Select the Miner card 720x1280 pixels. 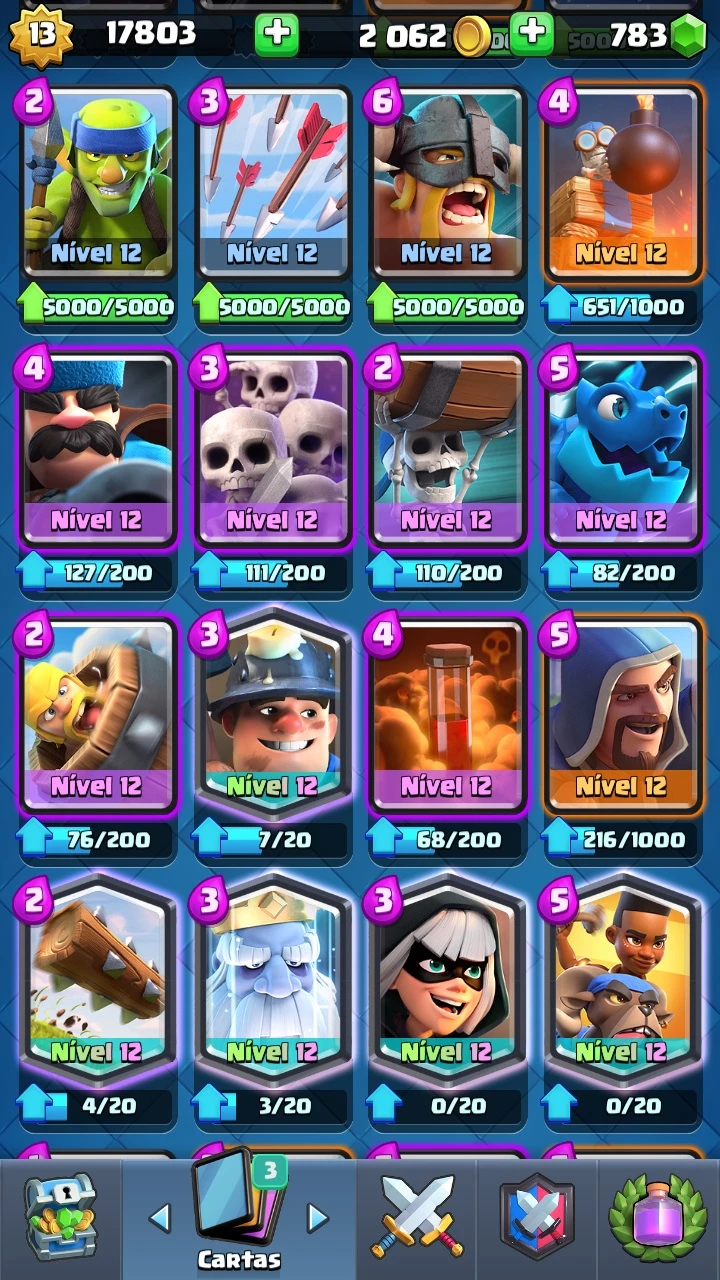[272, 715]
